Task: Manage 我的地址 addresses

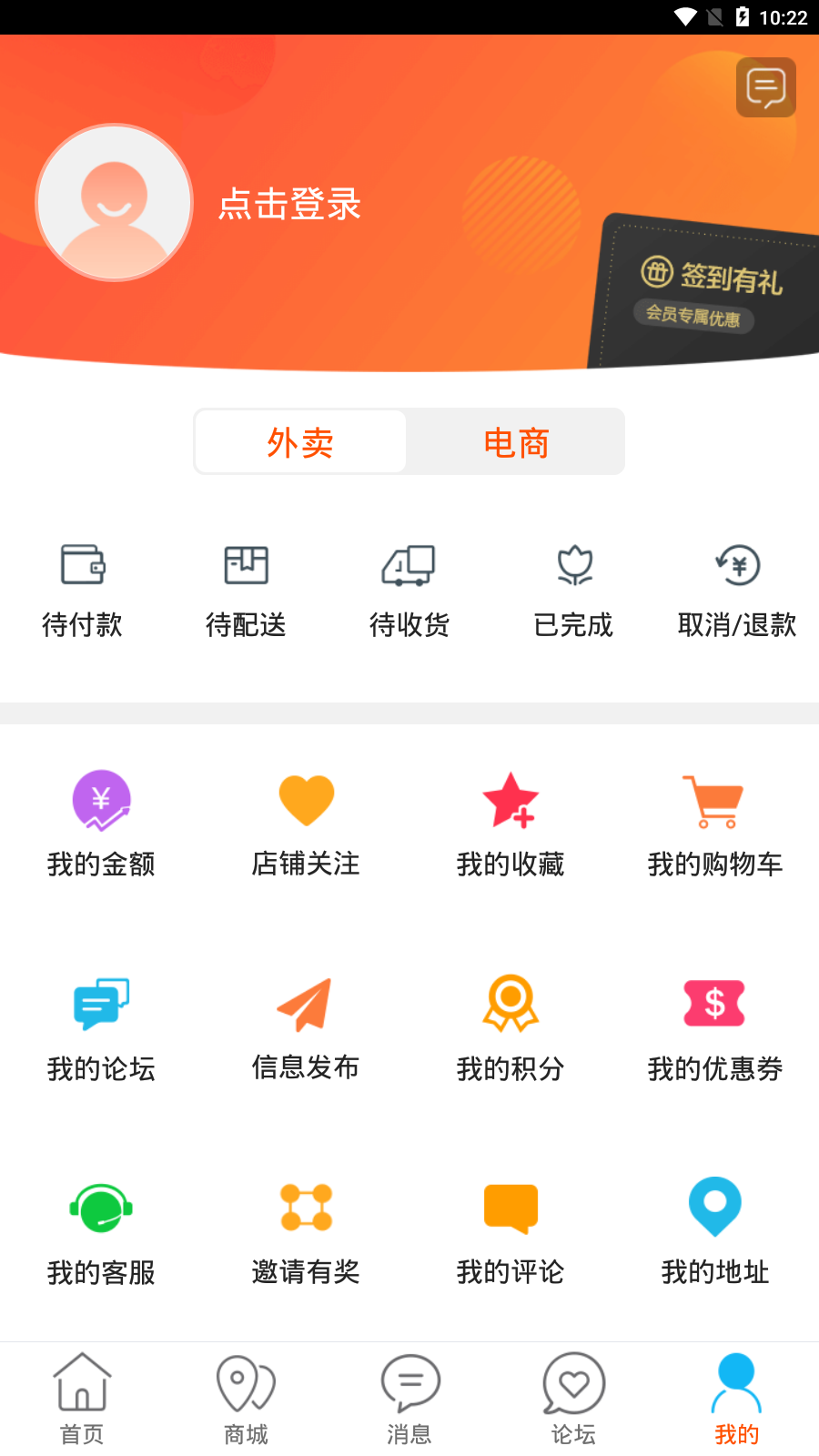Action: 715,1232
